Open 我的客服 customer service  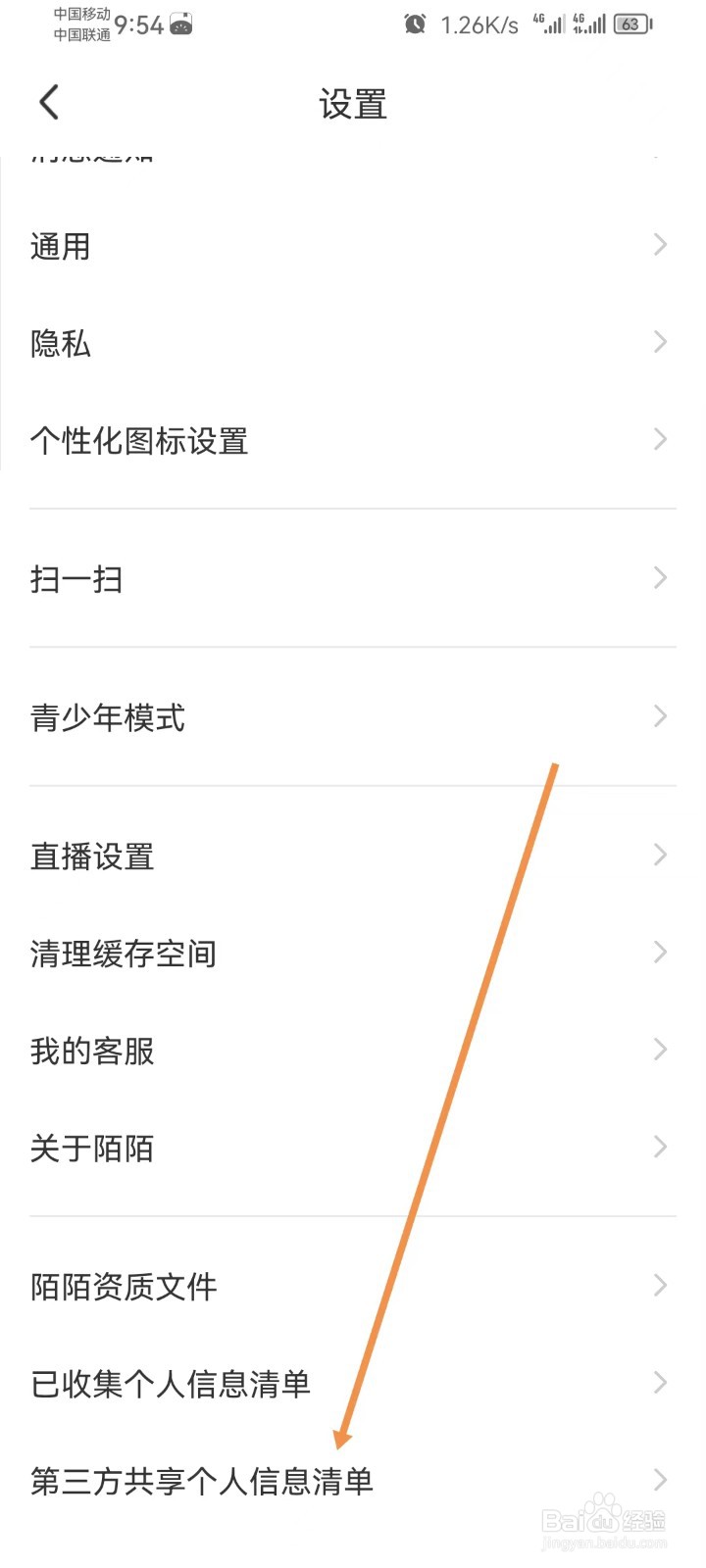tap(91, 1050)
